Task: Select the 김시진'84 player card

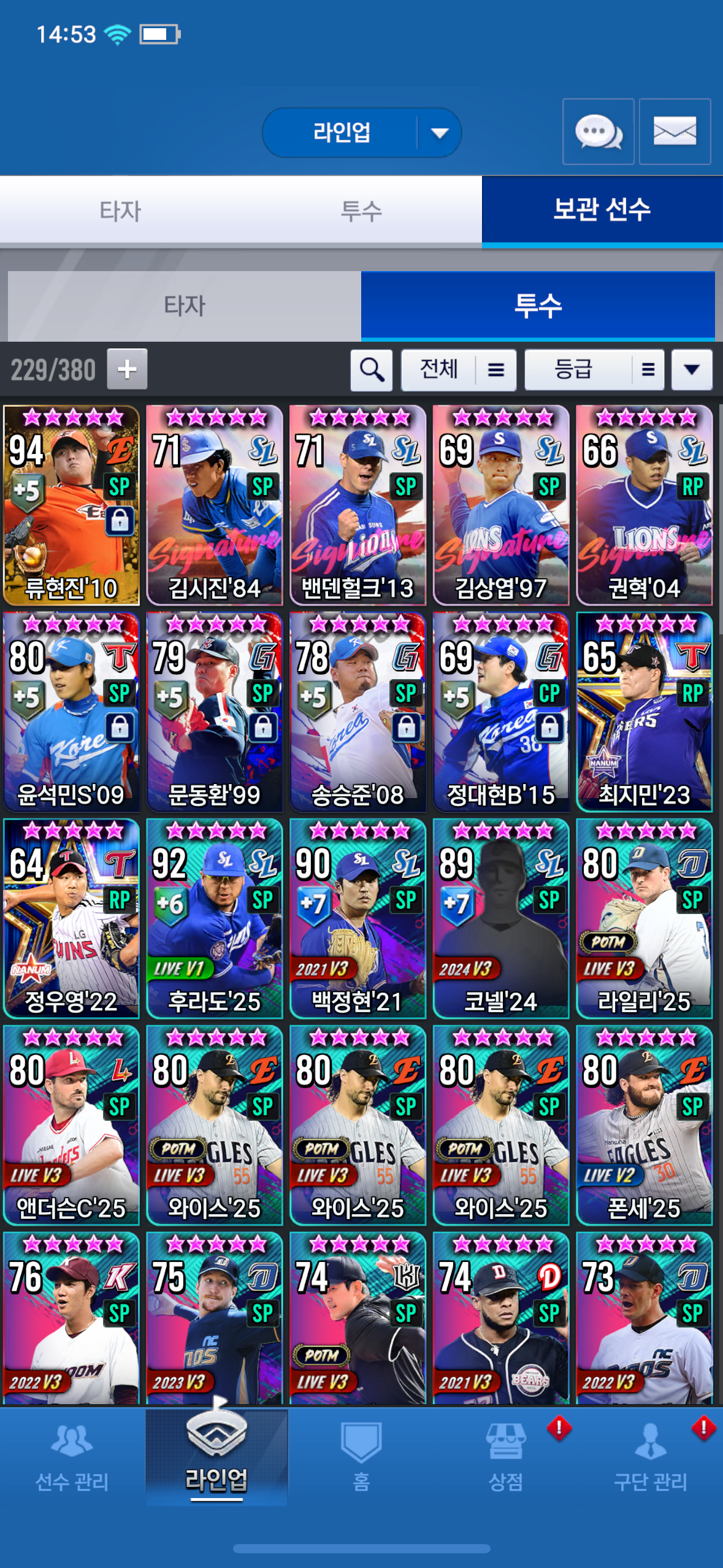Action: click(215, 505)
